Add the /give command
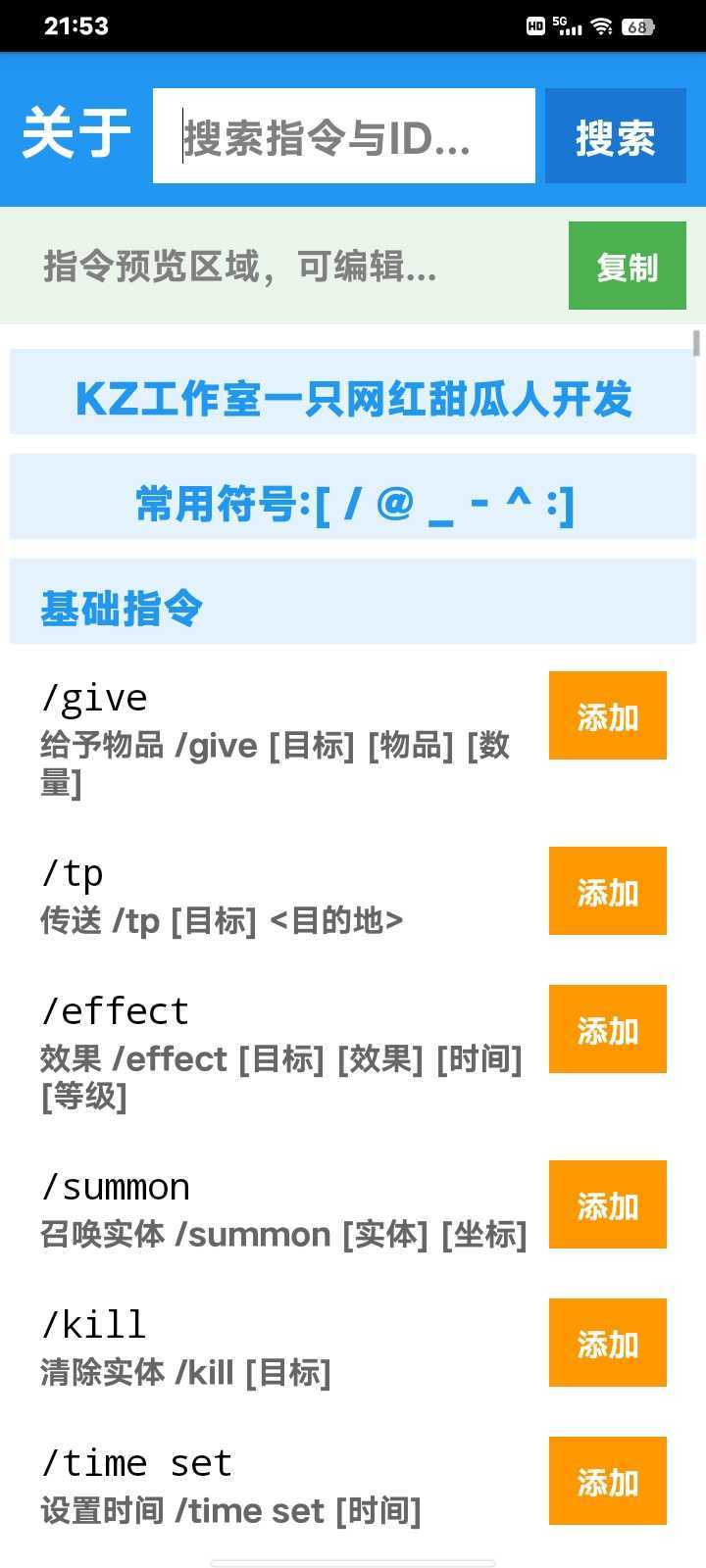The width and height of the screenshot is (706, 1568). (x=607, y=716)
